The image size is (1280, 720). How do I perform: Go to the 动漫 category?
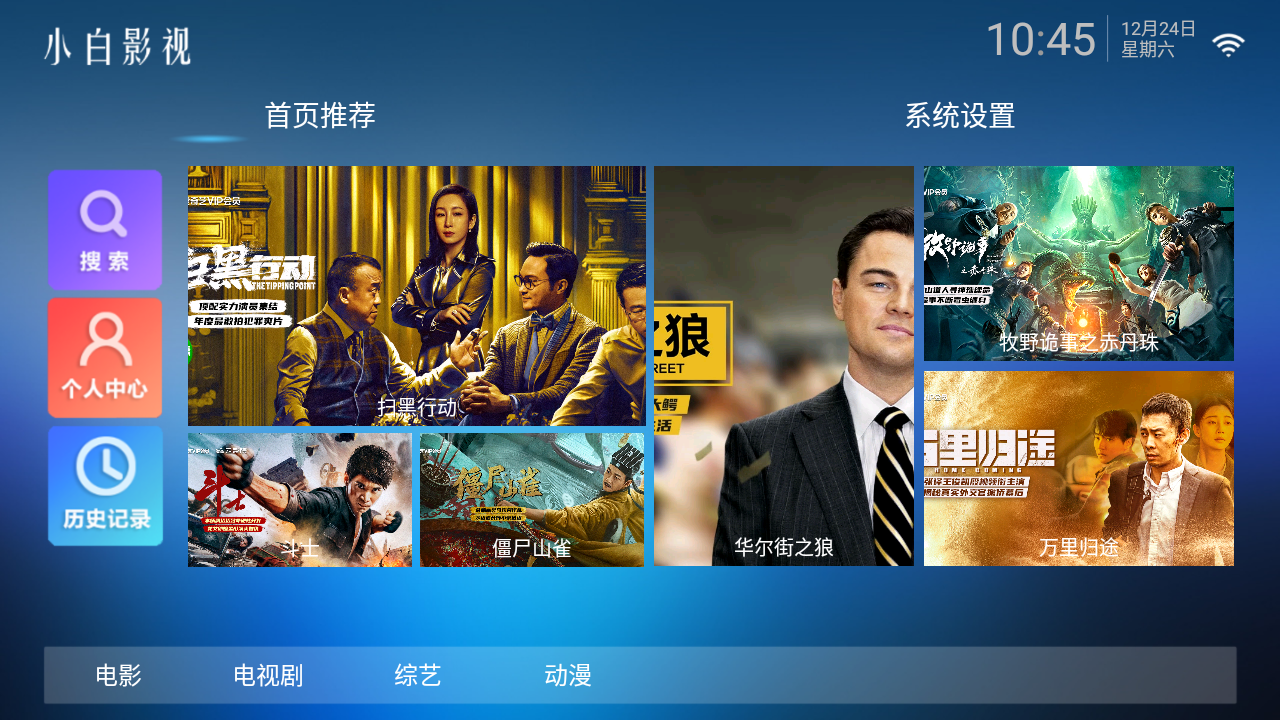567,676
